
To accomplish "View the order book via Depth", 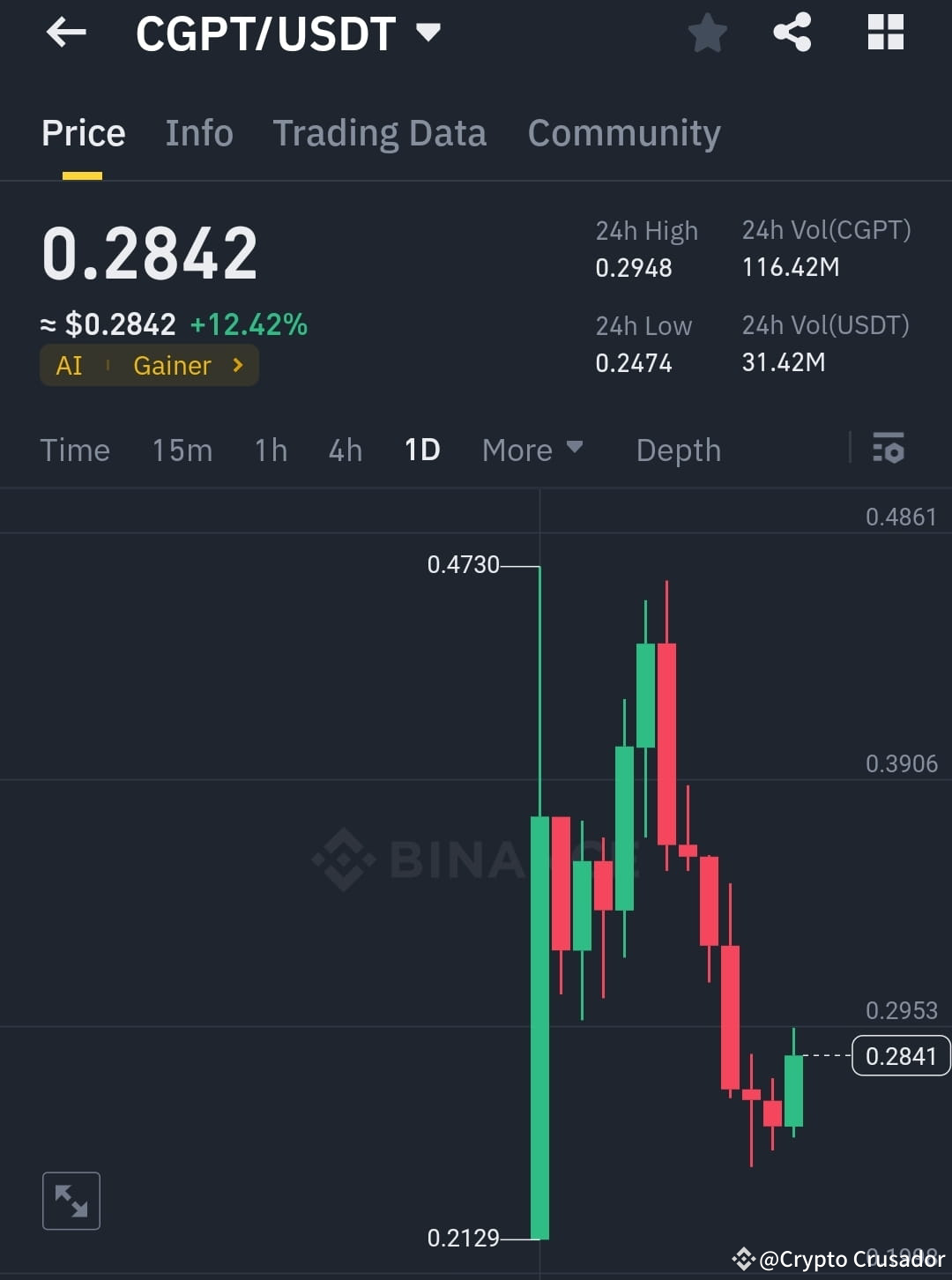I will [x=678, y=450].
